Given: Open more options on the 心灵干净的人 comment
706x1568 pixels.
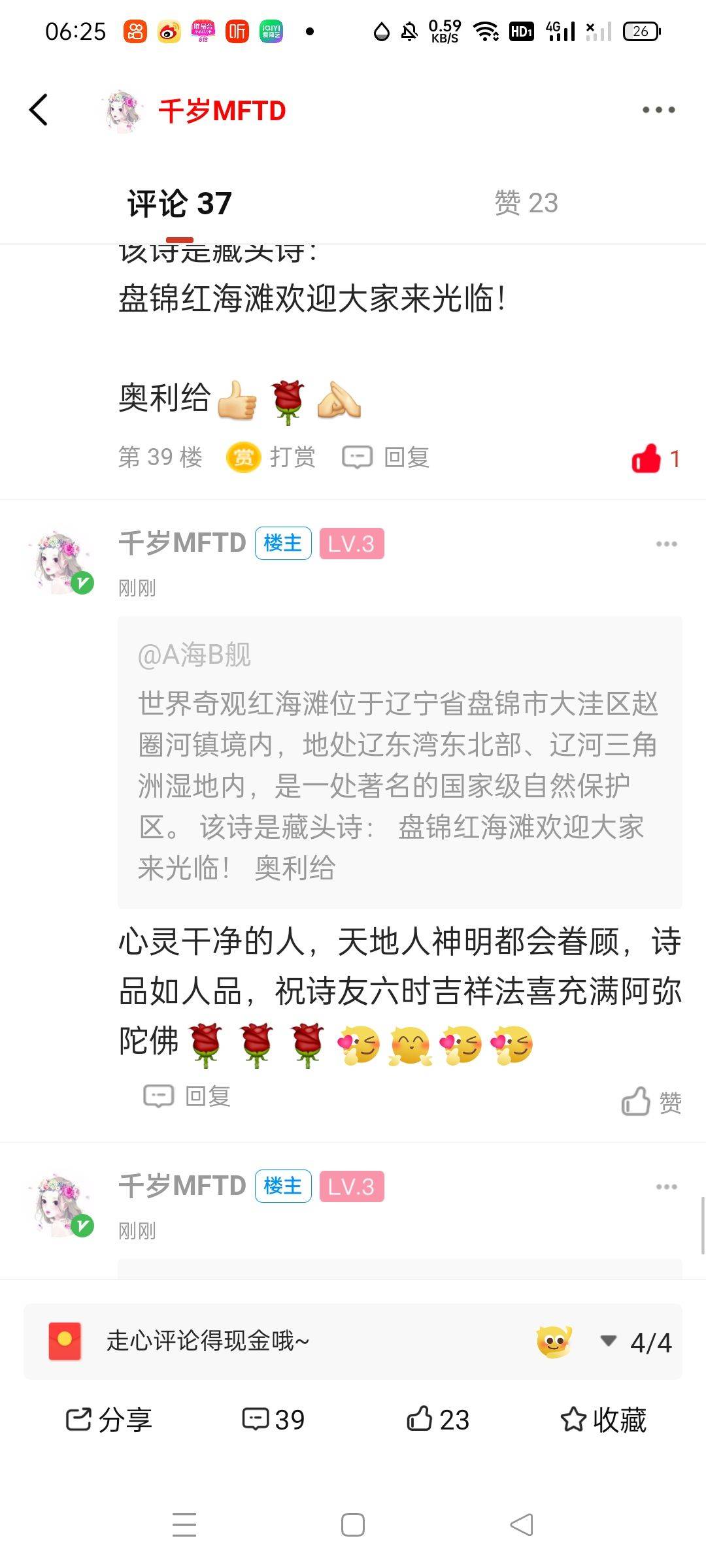Looking at the screenshot, I should [666, 544].
